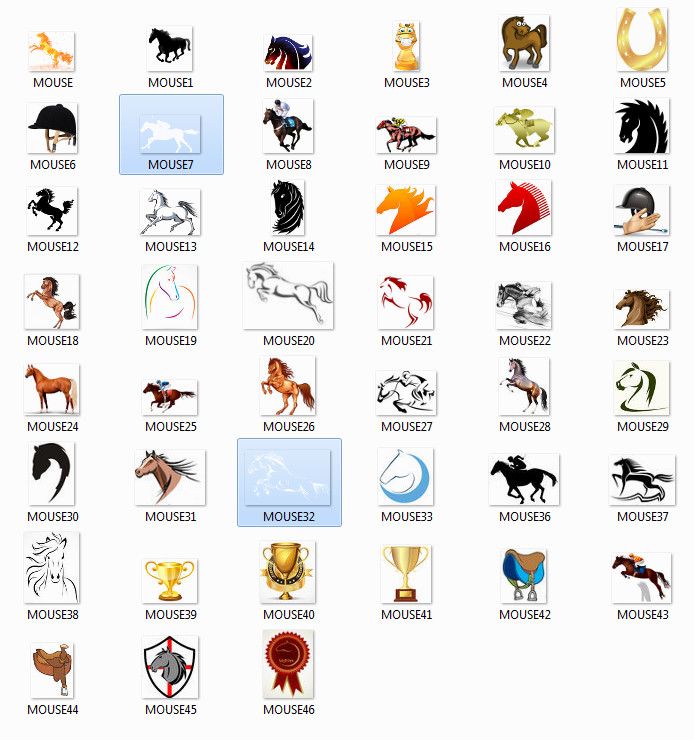Select the MOUSE12 rearing black horse file
Image resolution: width=694 pixels, height=740 pixels.
(x=53, y=210)
